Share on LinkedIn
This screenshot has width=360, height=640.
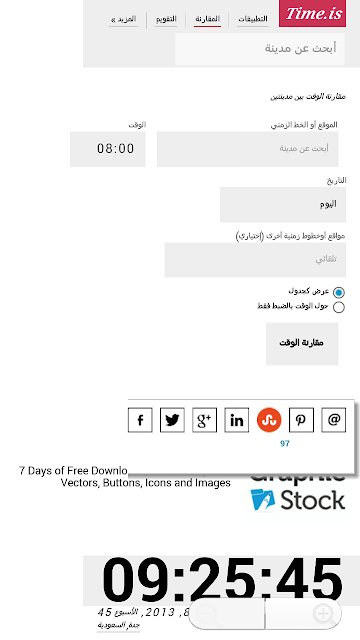point(237,420)
